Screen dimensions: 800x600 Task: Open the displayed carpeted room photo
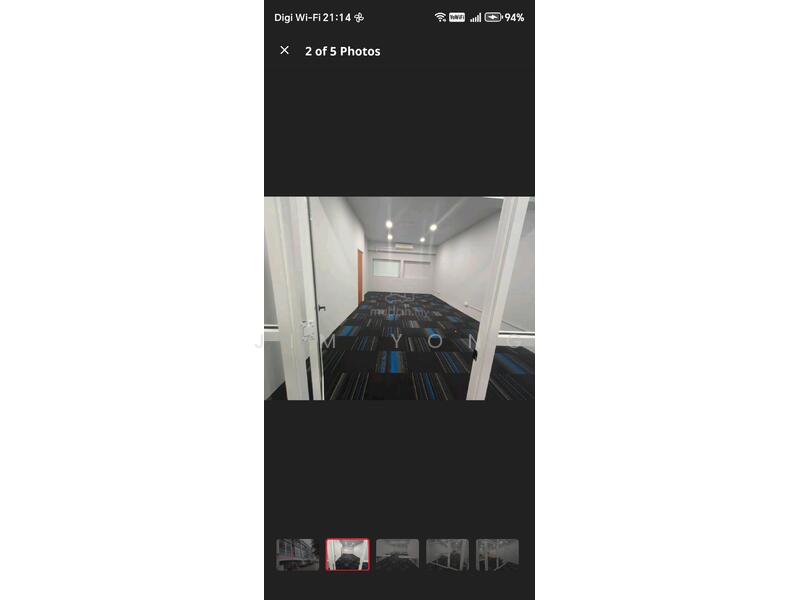(399, 298)
